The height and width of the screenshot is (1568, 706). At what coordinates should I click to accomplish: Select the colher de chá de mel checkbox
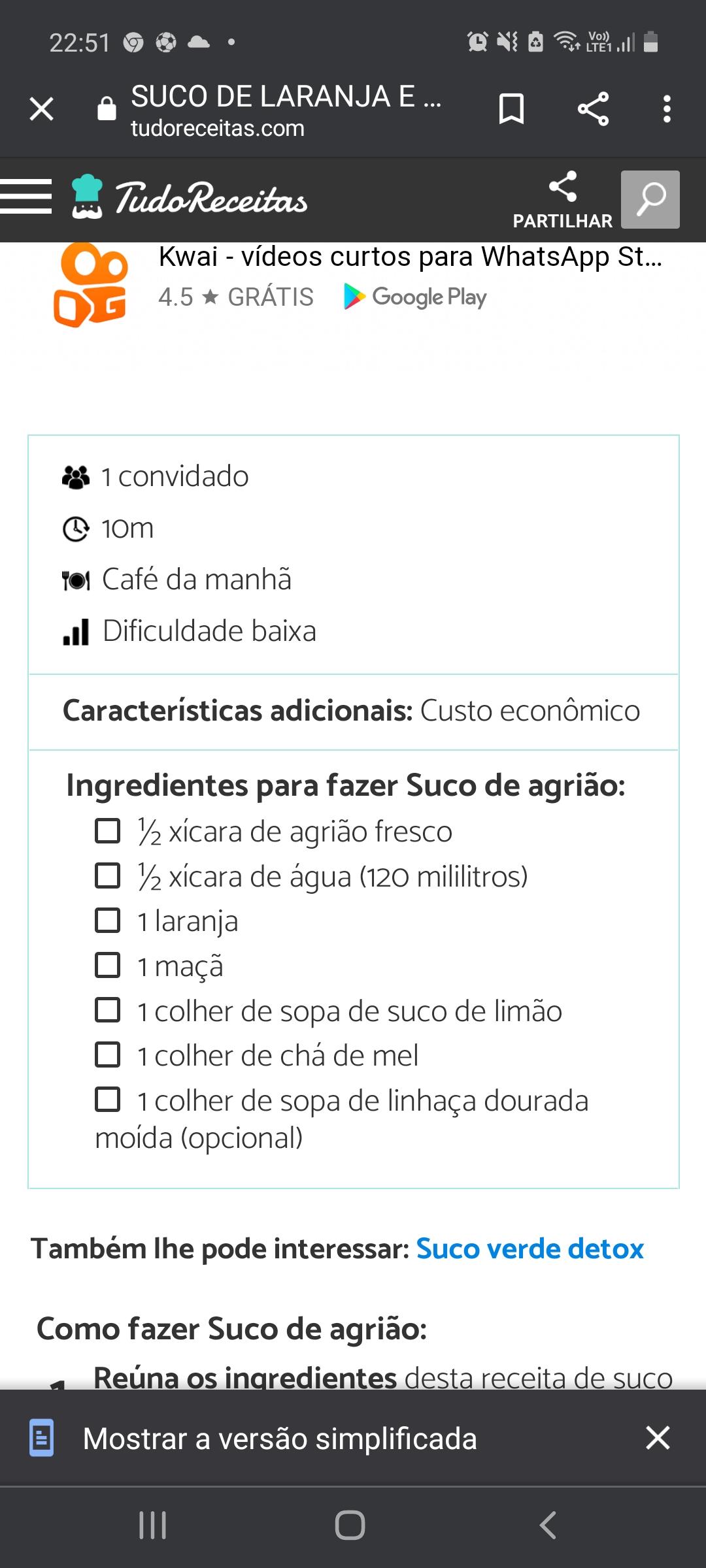[x=108, y=1054]
